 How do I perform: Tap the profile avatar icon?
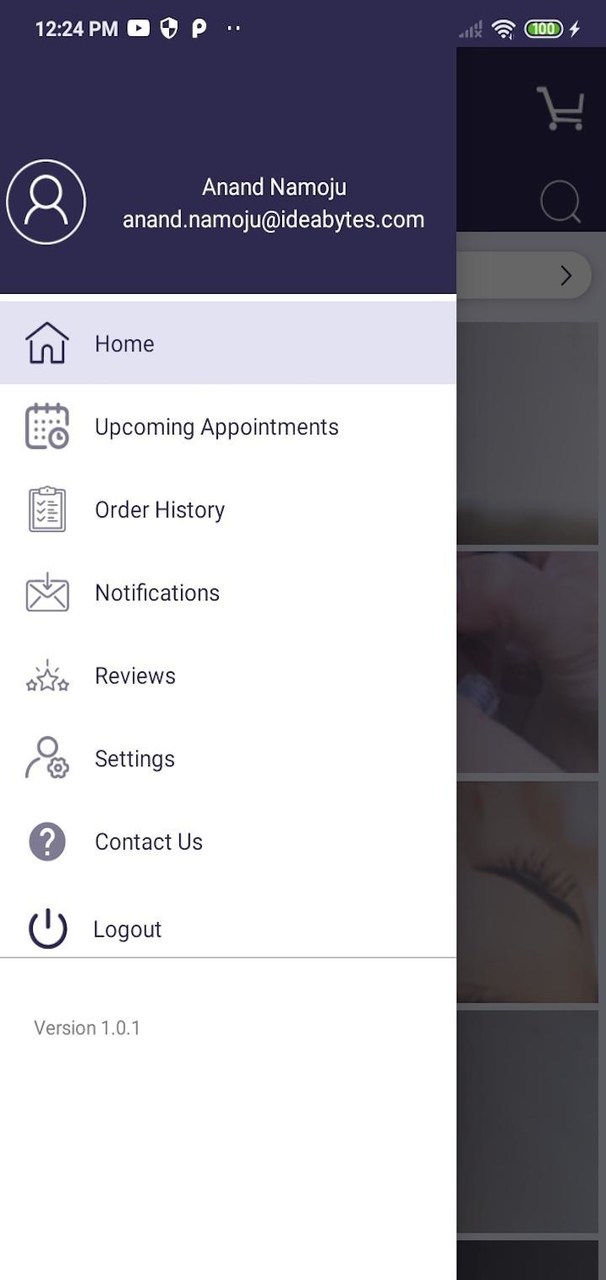point(46,202)
